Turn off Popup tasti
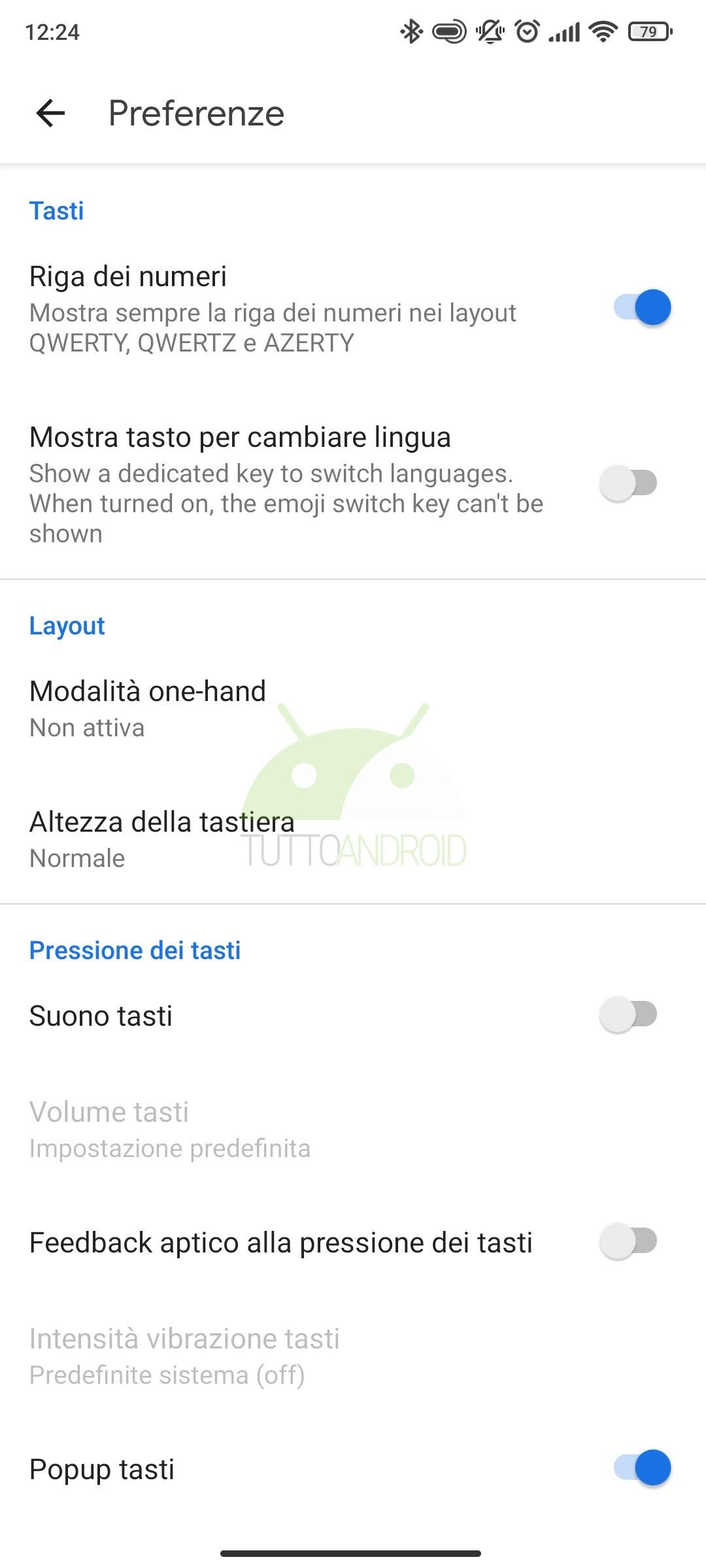Viewport: 706px width, 1568px height. coord(642,1468)
